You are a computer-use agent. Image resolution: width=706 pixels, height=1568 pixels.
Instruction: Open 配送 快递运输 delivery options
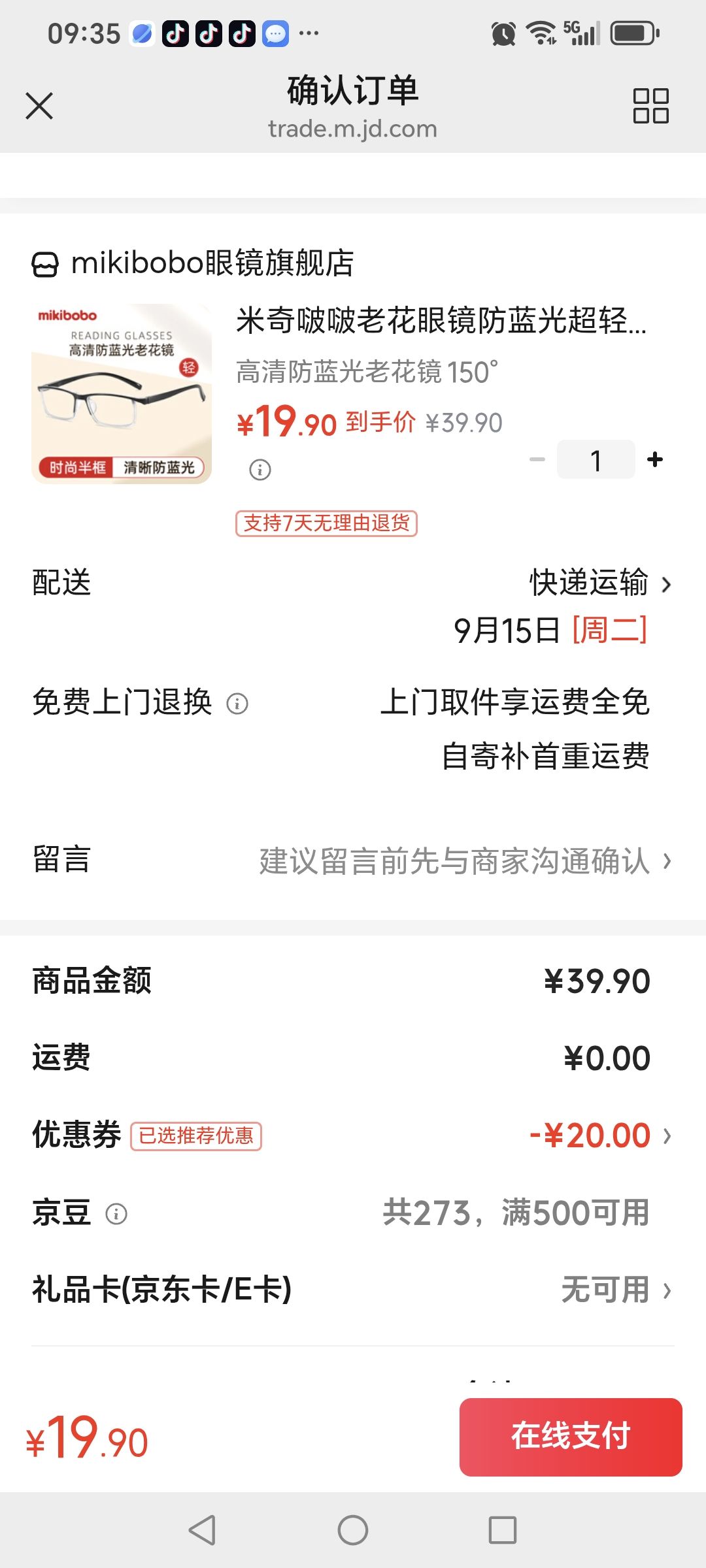[353, 583]
